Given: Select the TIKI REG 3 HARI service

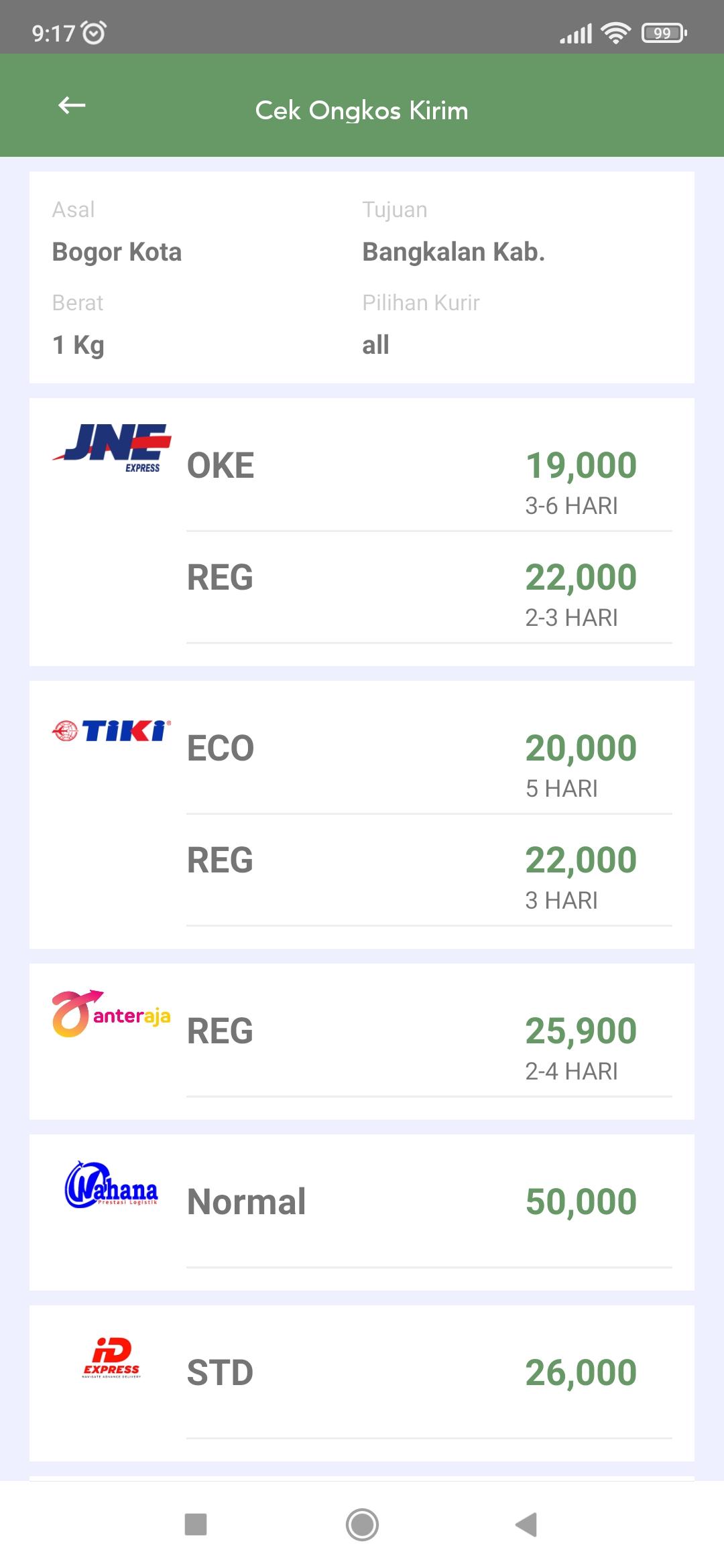Looking at the screenshot, I should point(429,871).
